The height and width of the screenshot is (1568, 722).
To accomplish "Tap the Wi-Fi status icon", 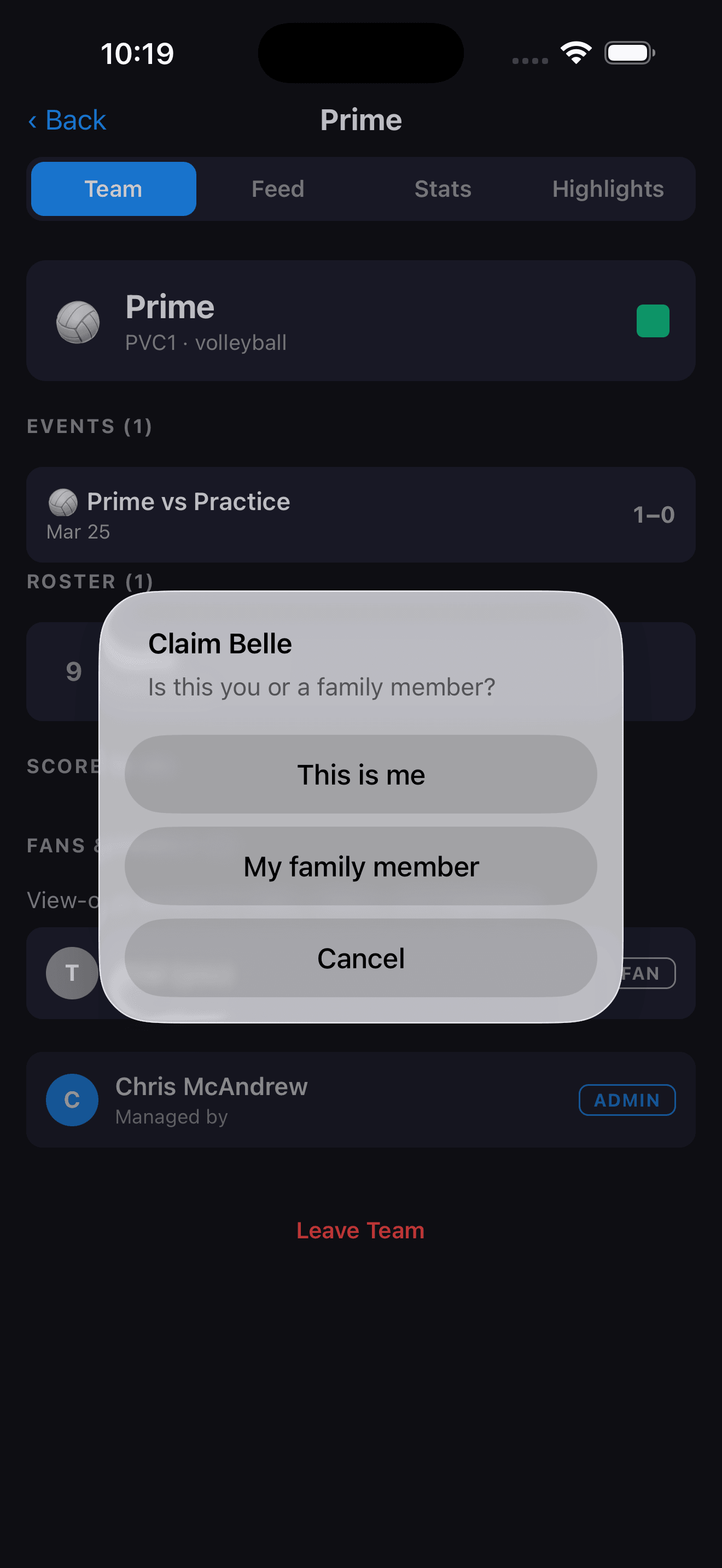I will (x=575, y=53).
